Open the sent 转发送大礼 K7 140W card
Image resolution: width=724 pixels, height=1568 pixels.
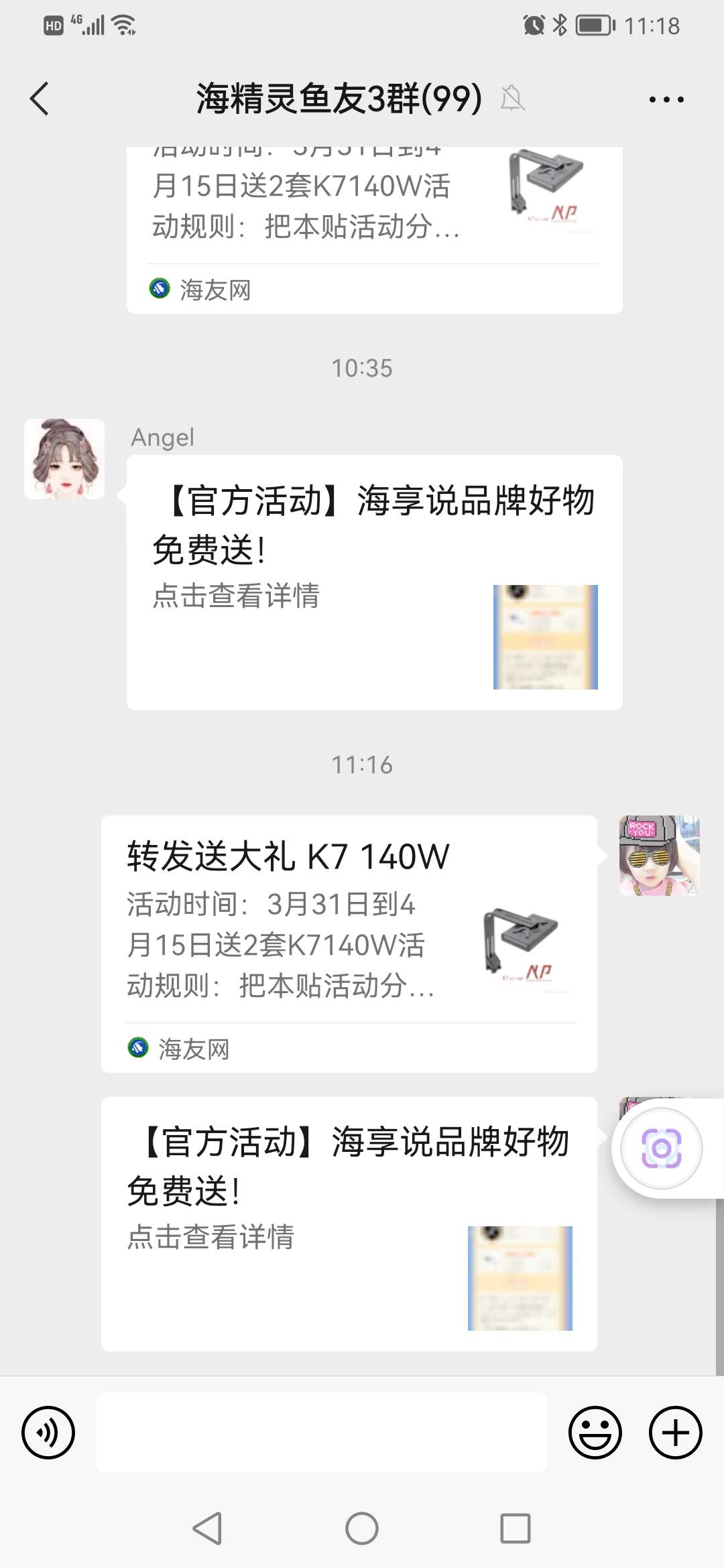coord(349,943)
